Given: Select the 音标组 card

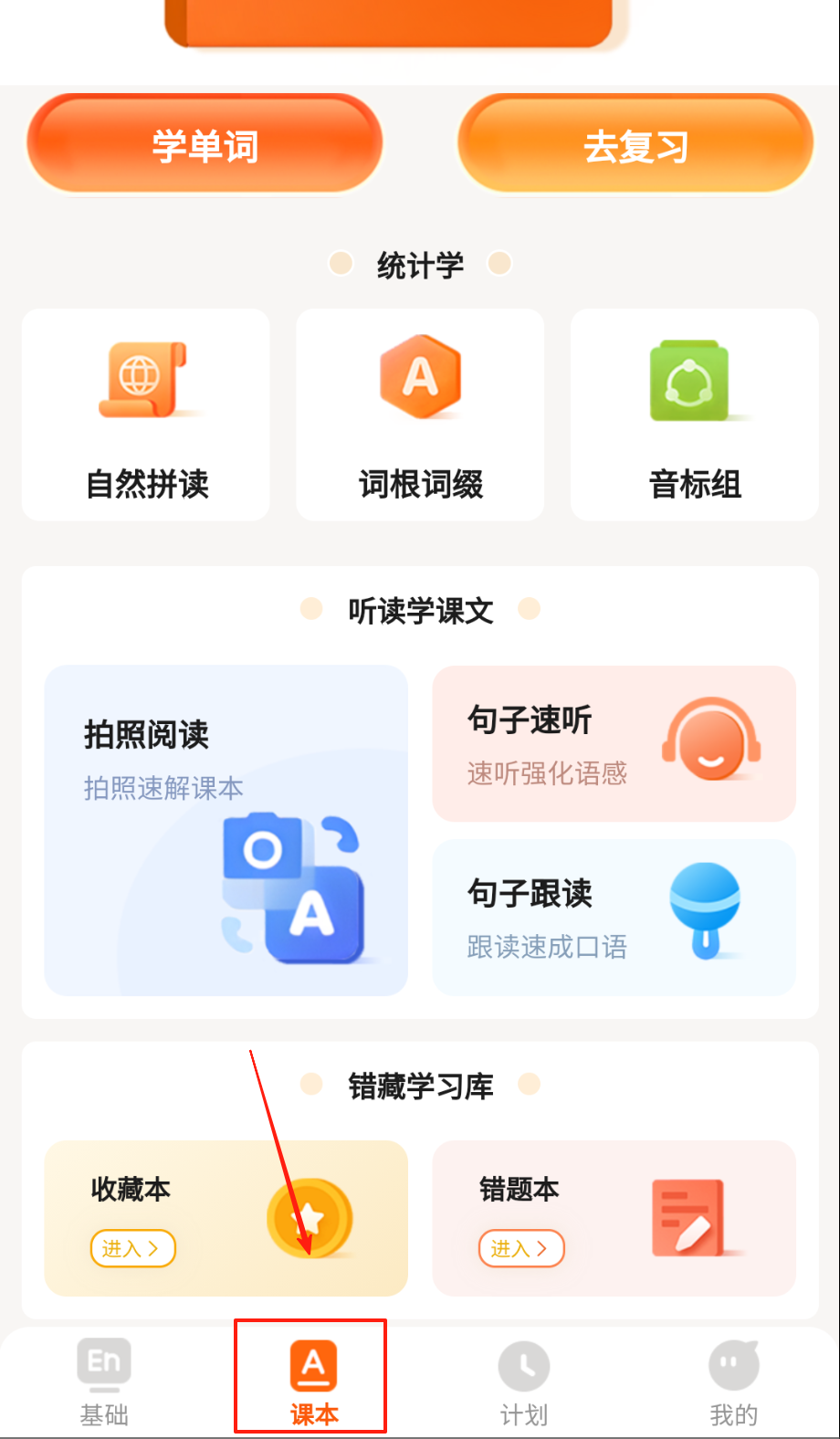Looking at the screenshot, I should coord(694,415).
